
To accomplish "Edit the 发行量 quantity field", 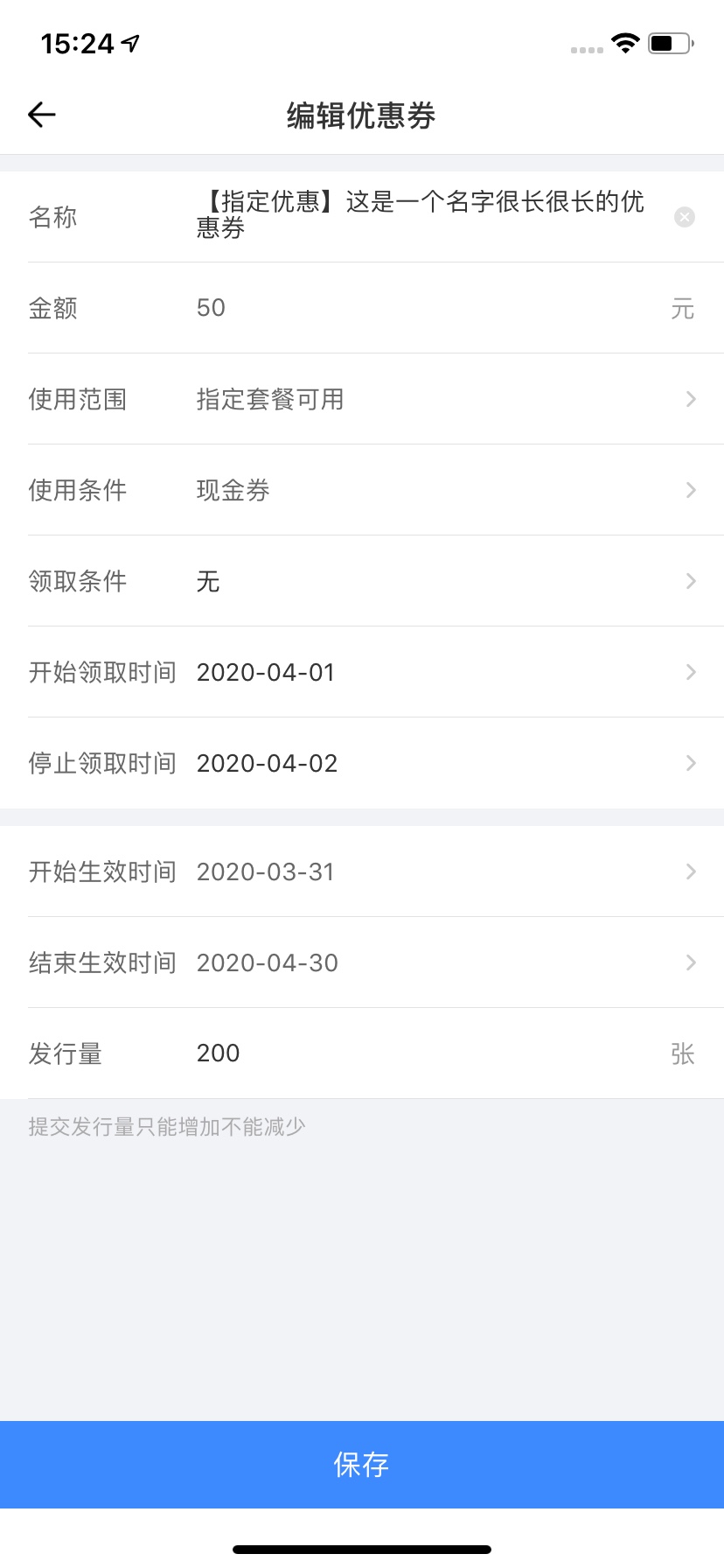I will pyautogui.click(x=420, y=1053).
